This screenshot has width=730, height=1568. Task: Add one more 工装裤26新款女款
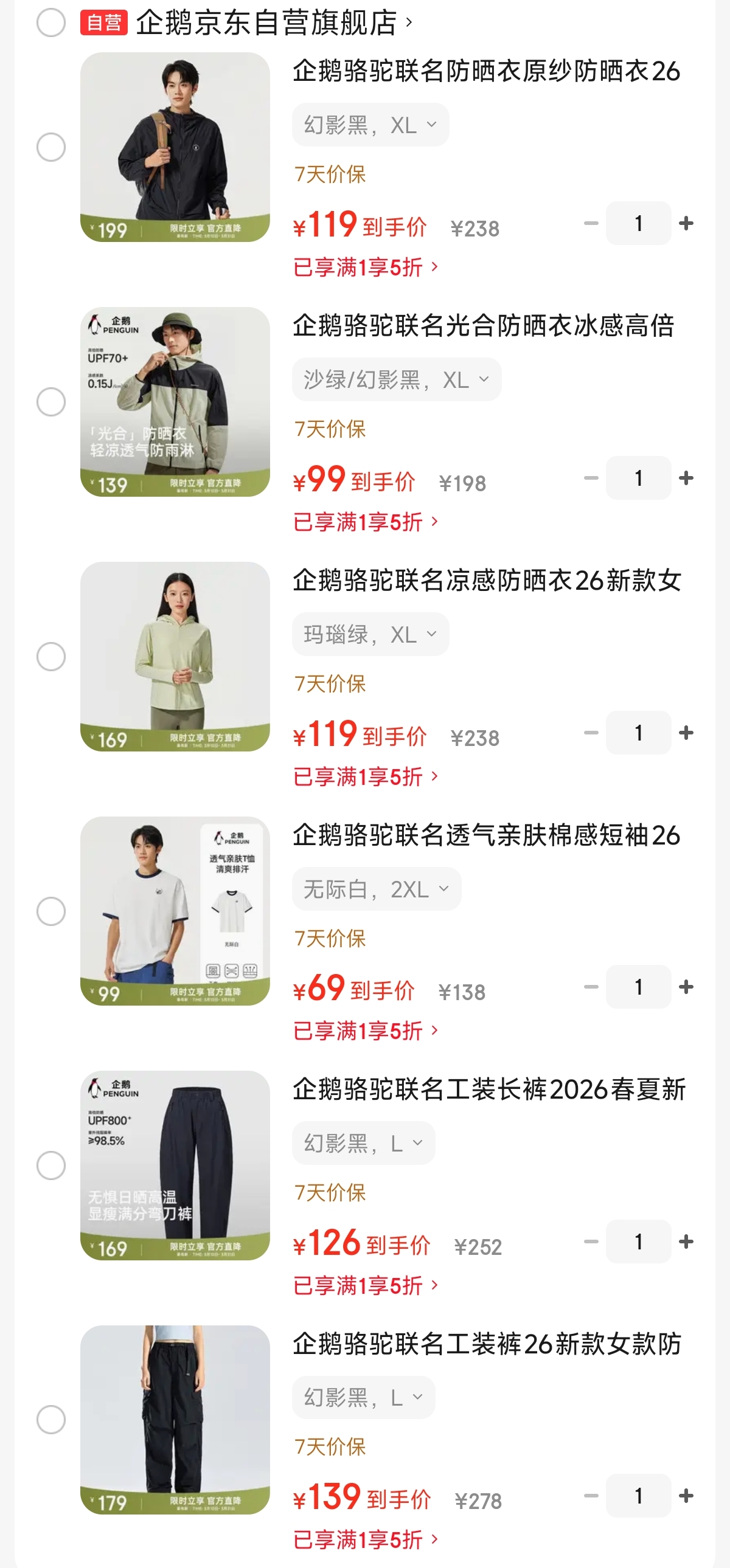(686, 1496)
